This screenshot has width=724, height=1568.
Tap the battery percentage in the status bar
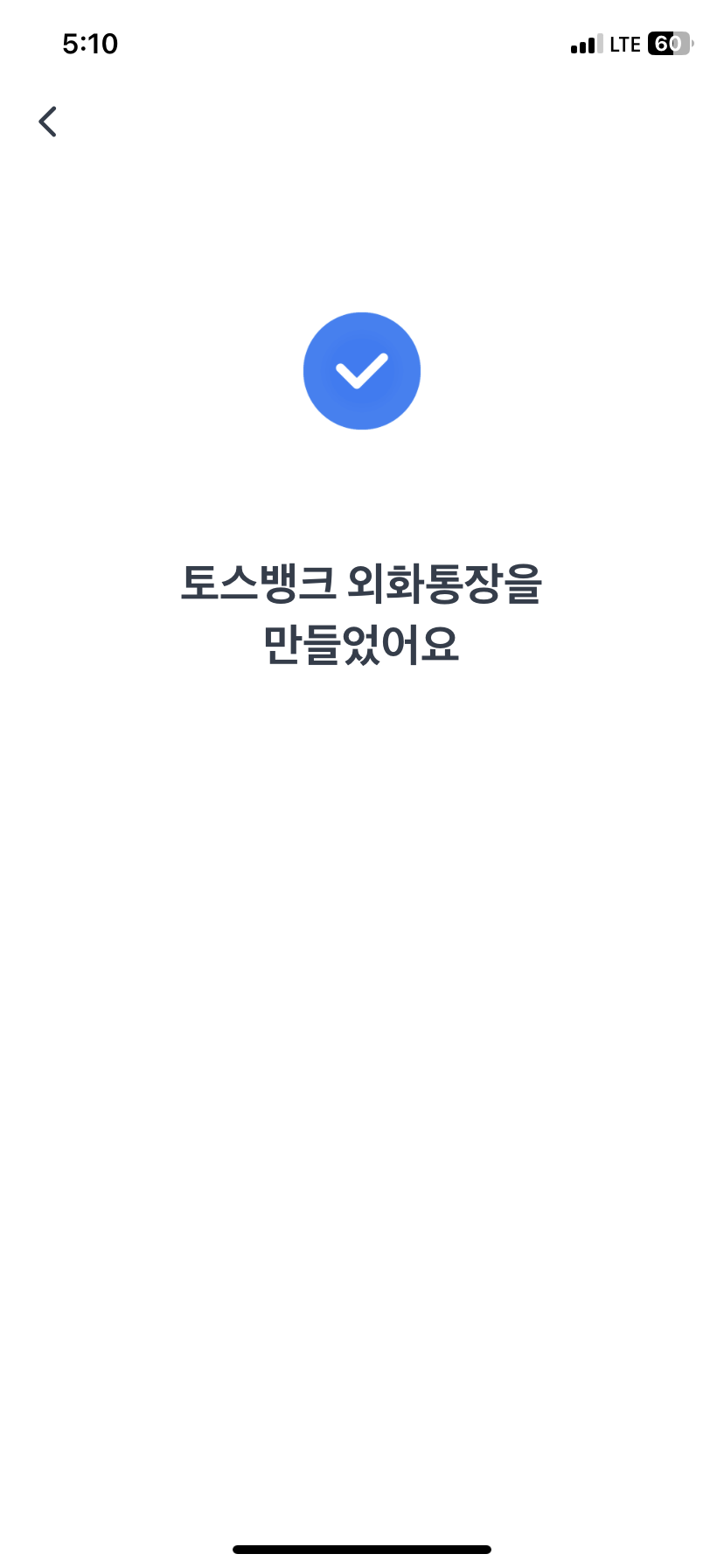pyautogui.click(x=667, y=44)
